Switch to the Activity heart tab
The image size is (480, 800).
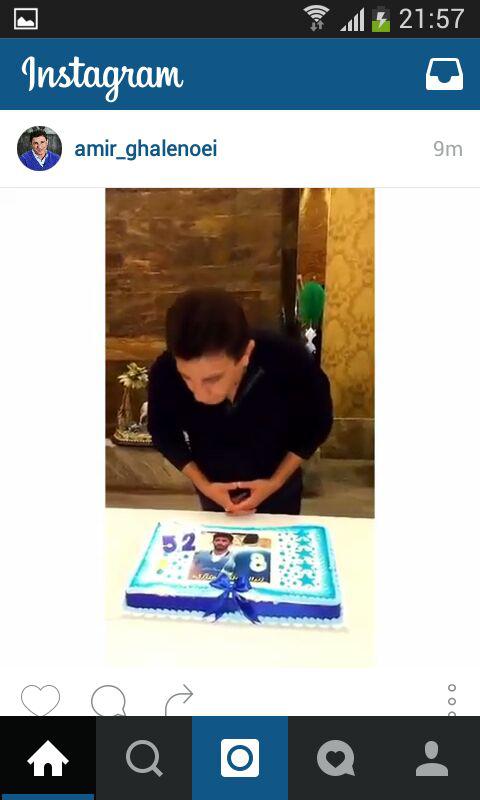click(x=336, y=758)
